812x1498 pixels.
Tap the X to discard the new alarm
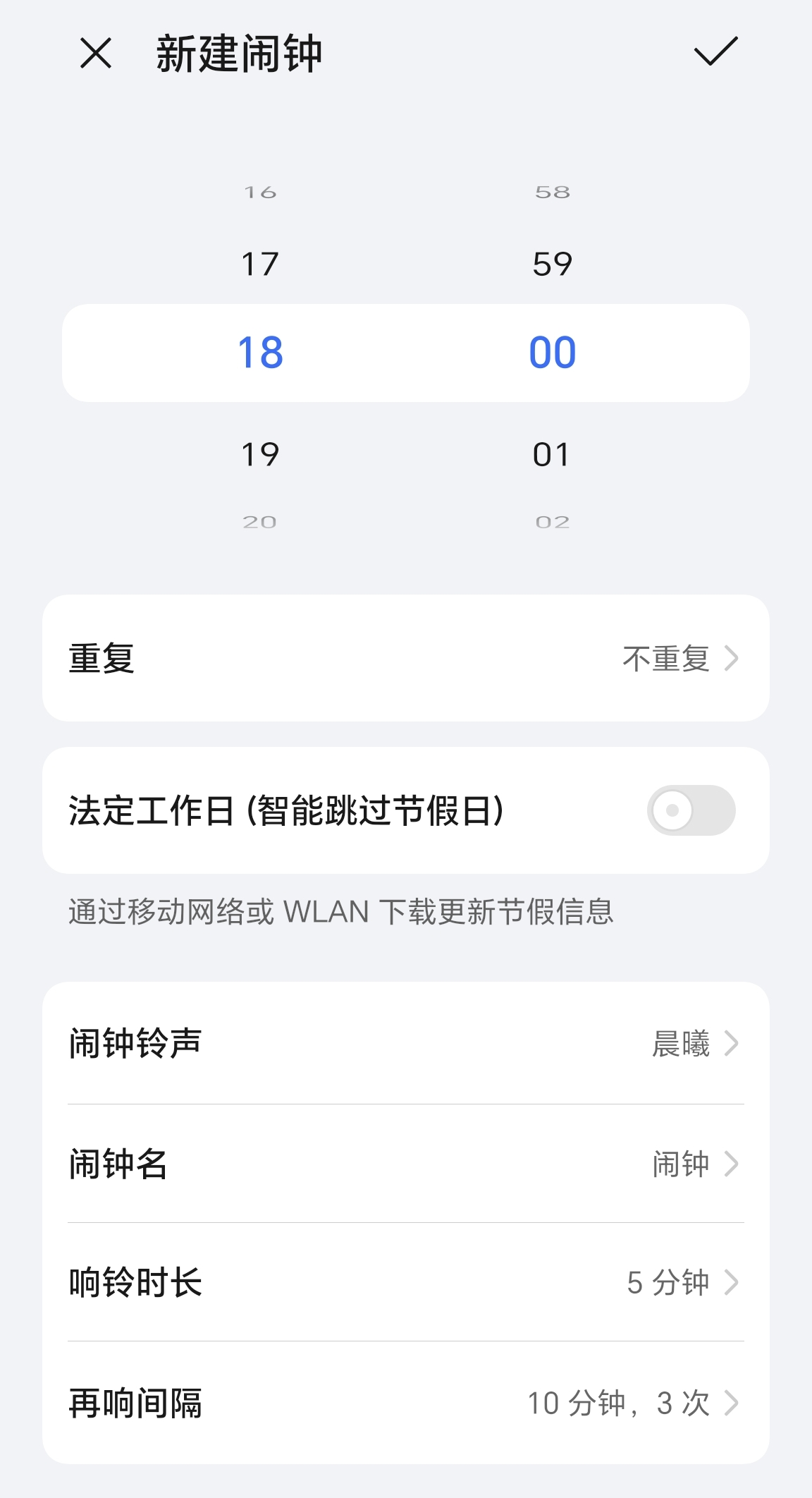pyautogui.click(x=95, y=53)
